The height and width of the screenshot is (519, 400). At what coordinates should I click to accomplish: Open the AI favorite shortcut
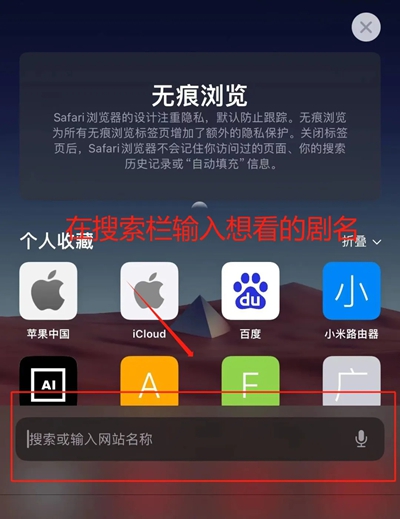[x=48, y=381]
